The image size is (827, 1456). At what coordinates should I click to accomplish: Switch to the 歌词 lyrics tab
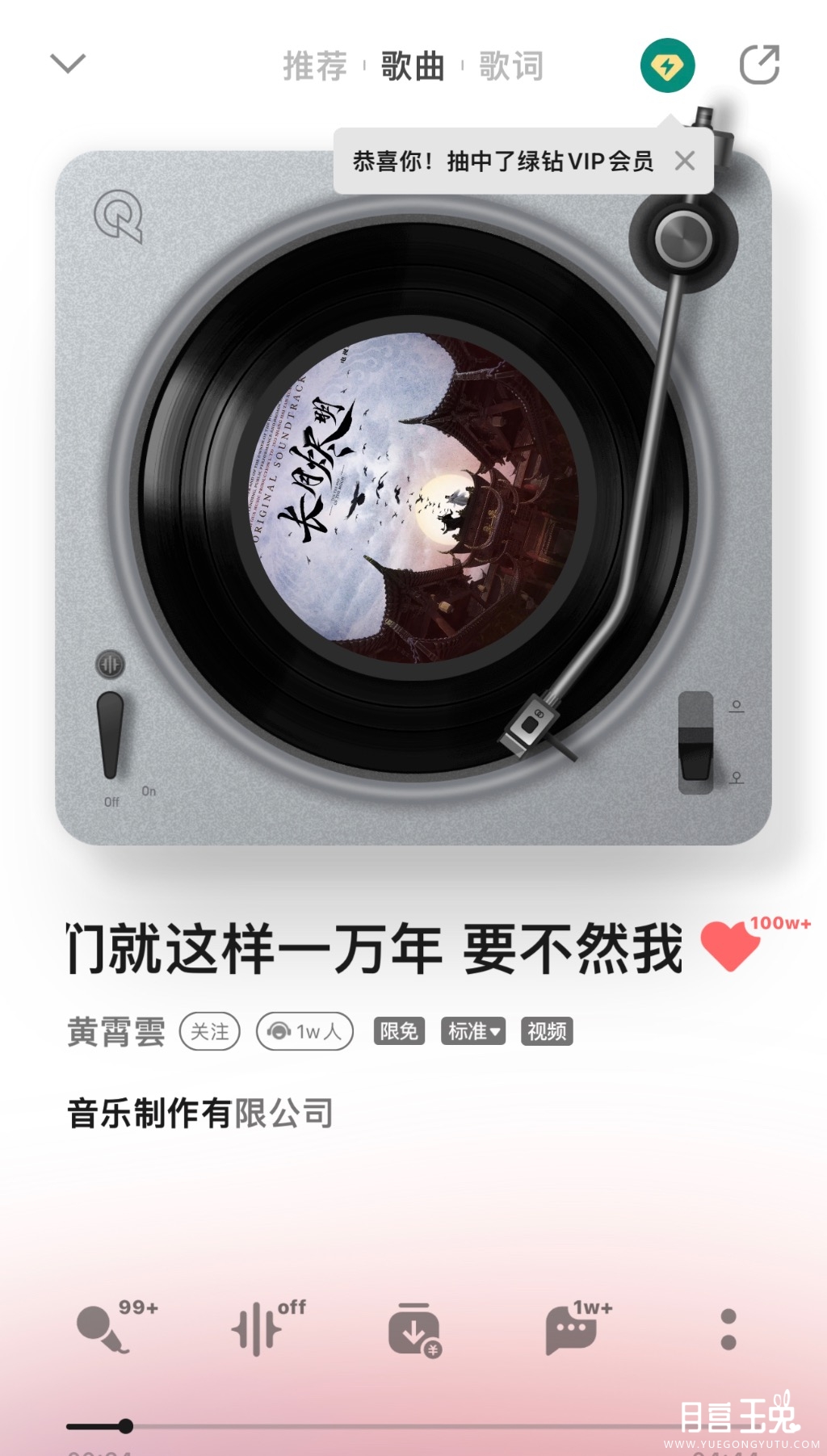point(511,66)
